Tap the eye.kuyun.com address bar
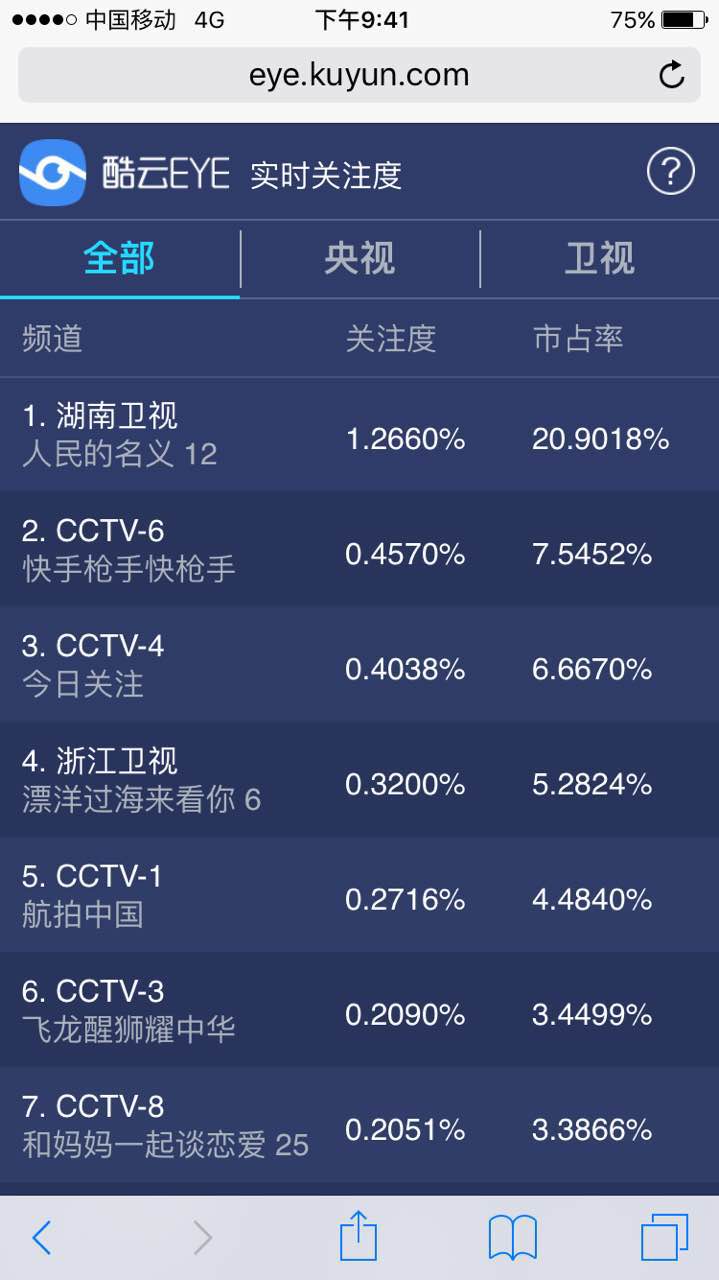Viewport: 719px width, 1280px height. [x=340, y=75]
